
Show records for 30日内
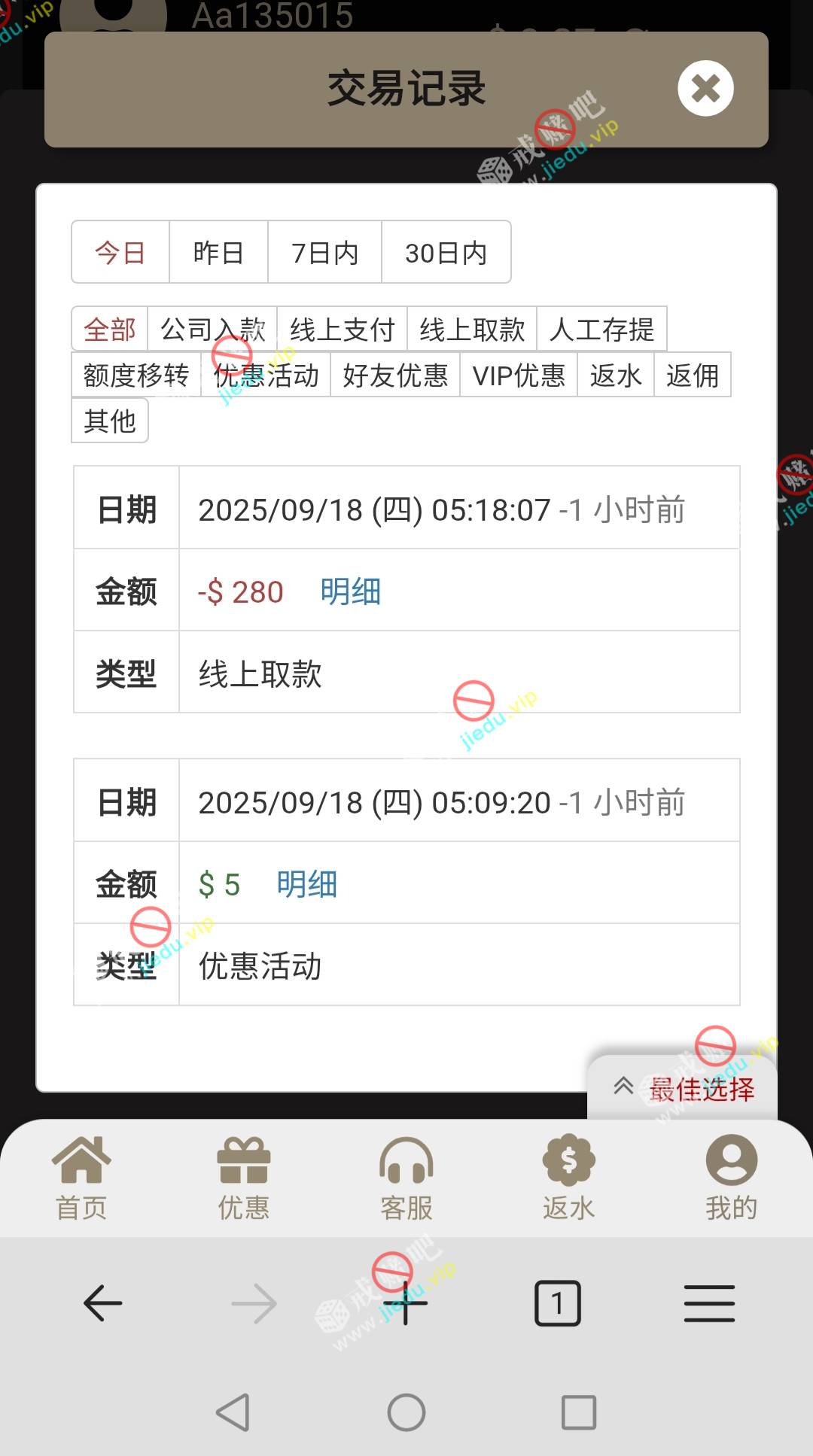pyautogui.click(x=446, y=253)
